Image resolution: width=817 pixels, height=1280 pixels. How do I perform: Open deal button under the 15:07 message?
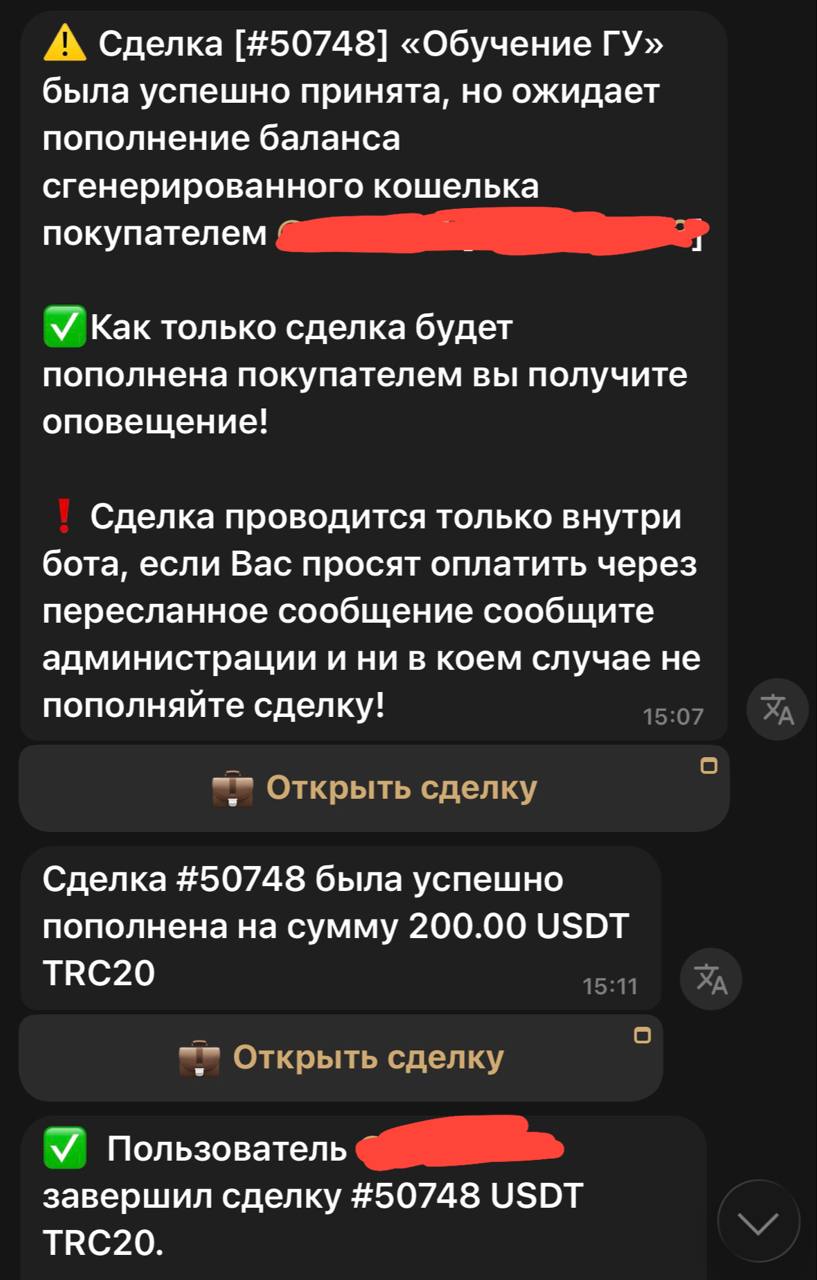pyautogui.click(x=374, y=789)
